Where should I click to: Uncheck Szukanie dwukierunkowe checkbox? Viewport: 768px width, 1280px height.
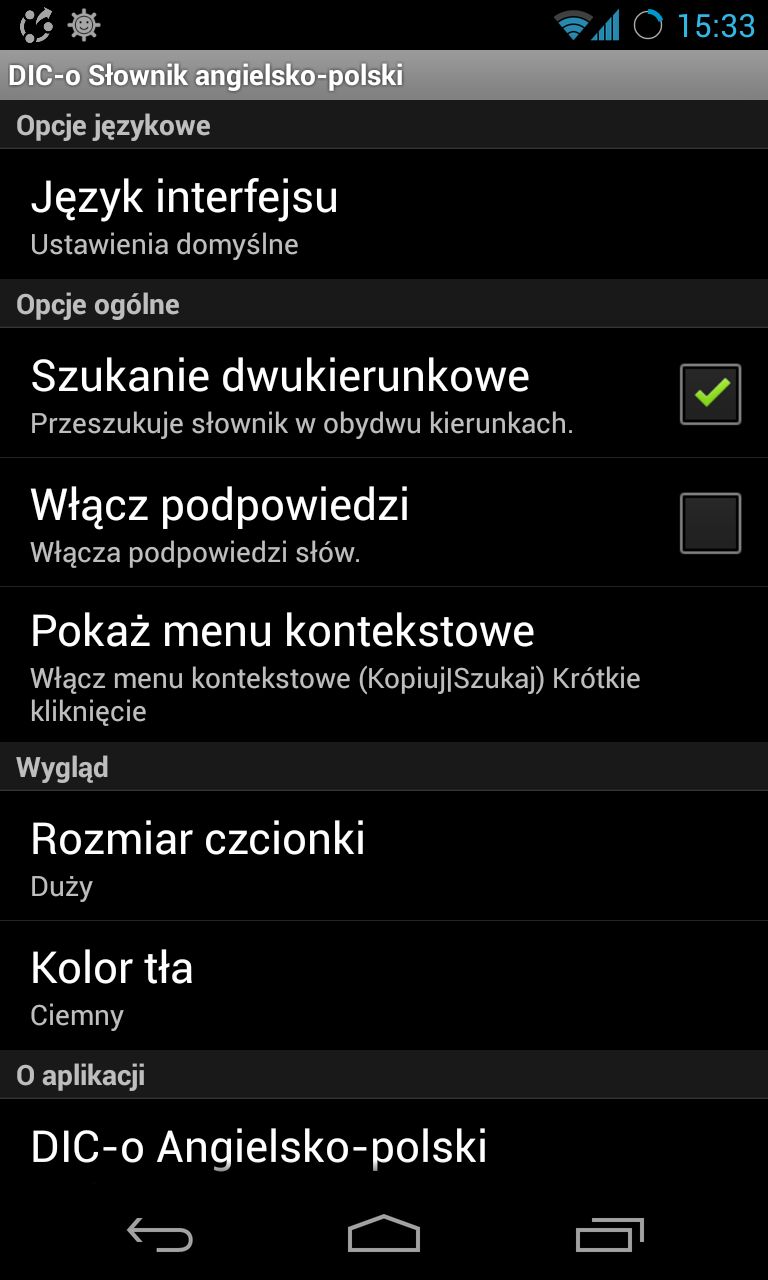point(710,394)
